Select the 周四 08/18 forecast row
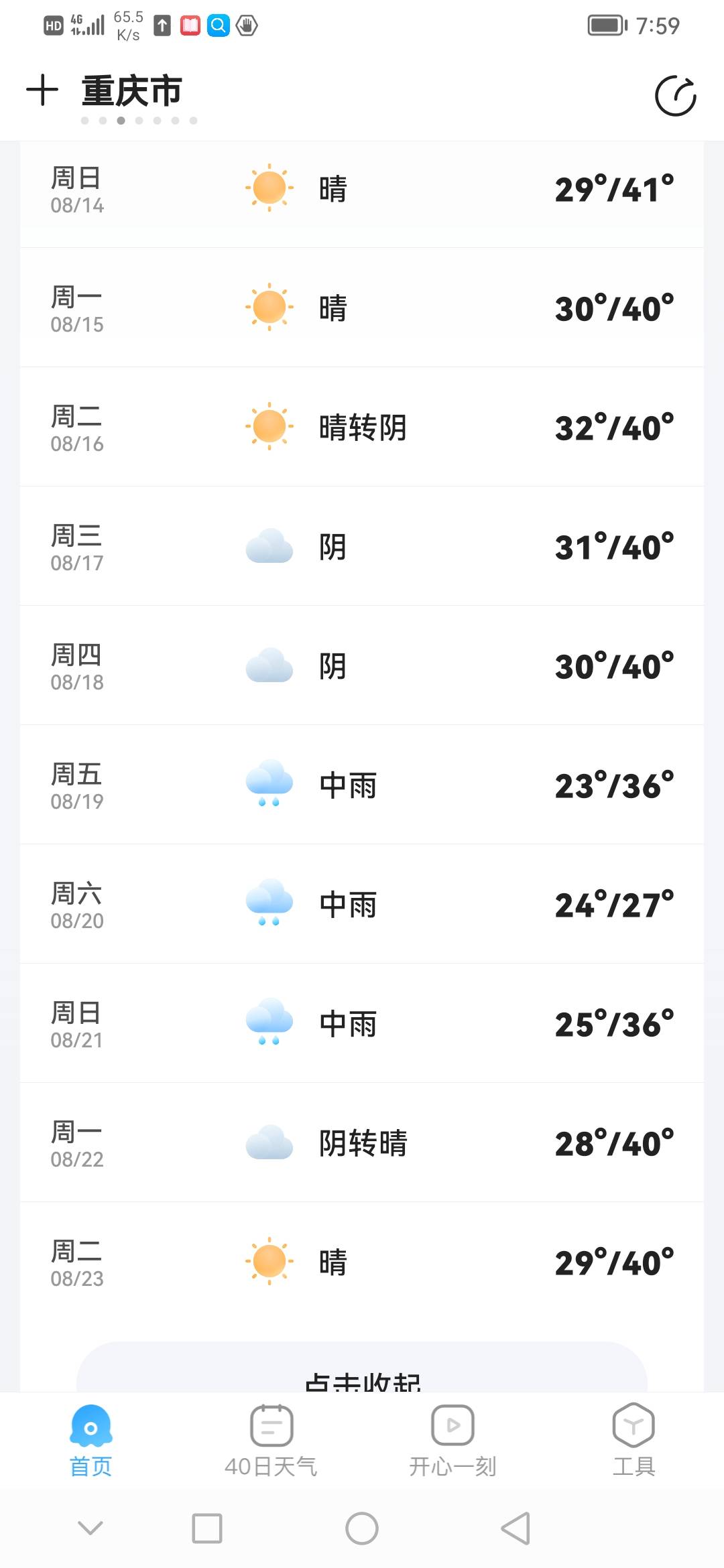The width and height of the screenshot is (724, 1568). (x=362, y=665)
